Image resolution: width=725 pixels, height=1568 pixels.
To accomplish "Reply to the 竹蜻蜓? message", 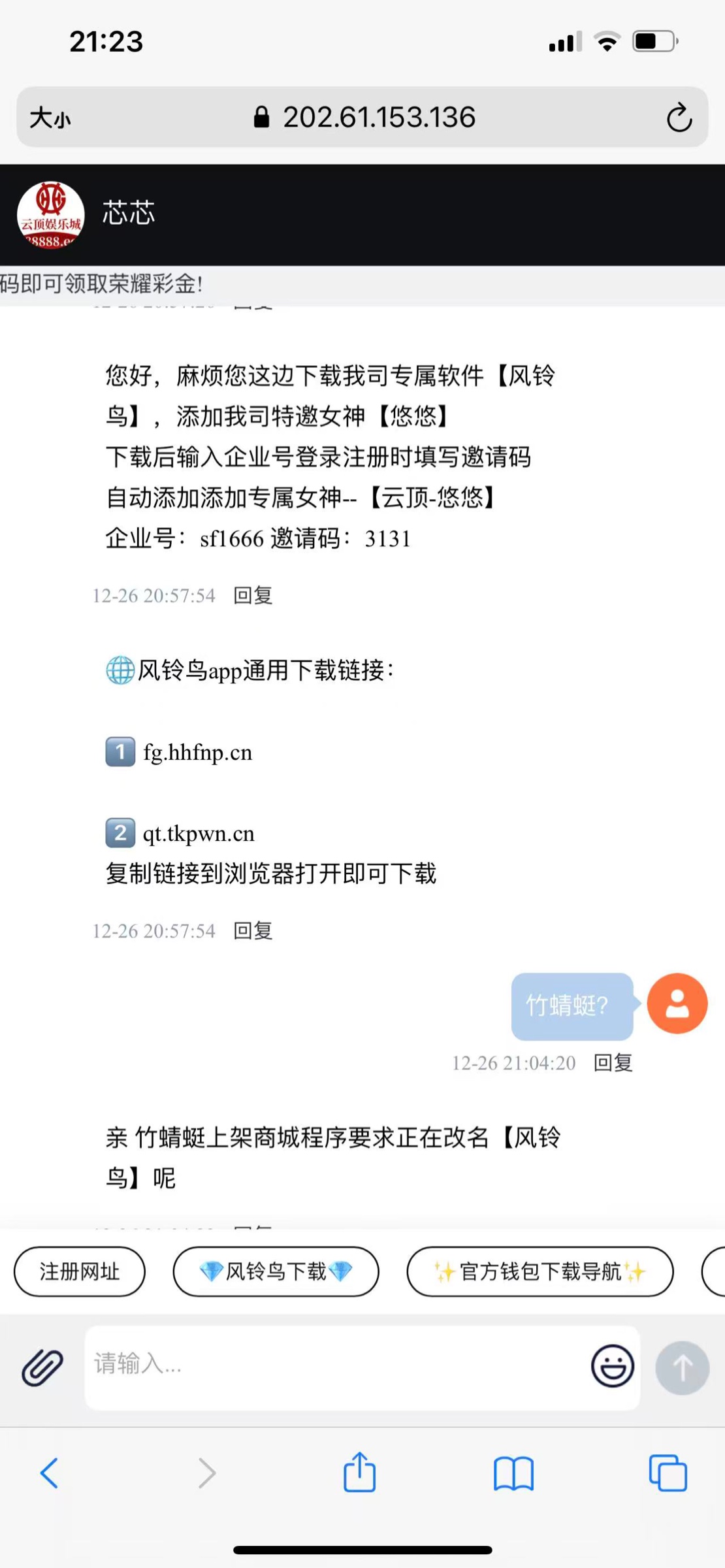I will pyautogui.click(x=613, y=1063).
